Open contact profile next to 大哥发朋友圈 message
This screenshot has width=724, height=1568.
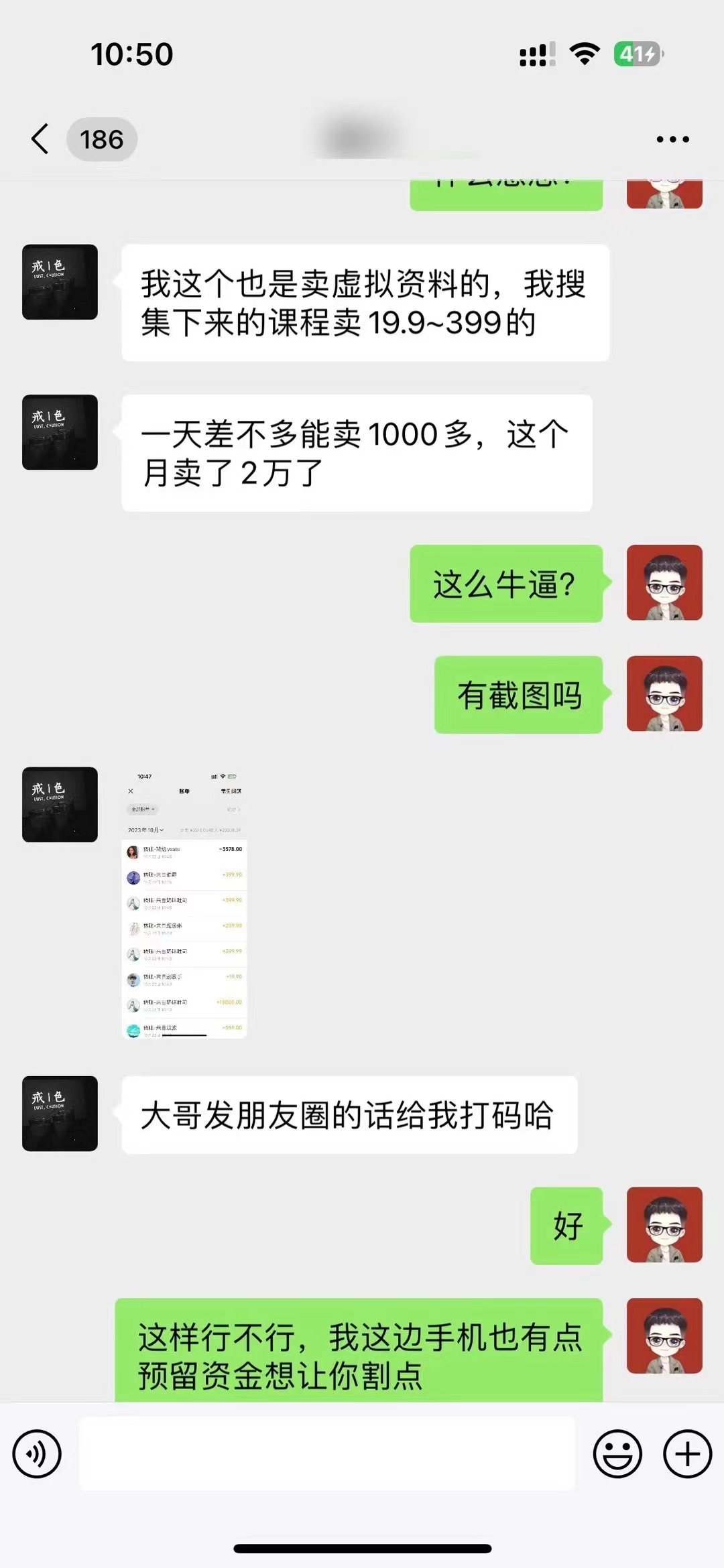[60, 1114]
